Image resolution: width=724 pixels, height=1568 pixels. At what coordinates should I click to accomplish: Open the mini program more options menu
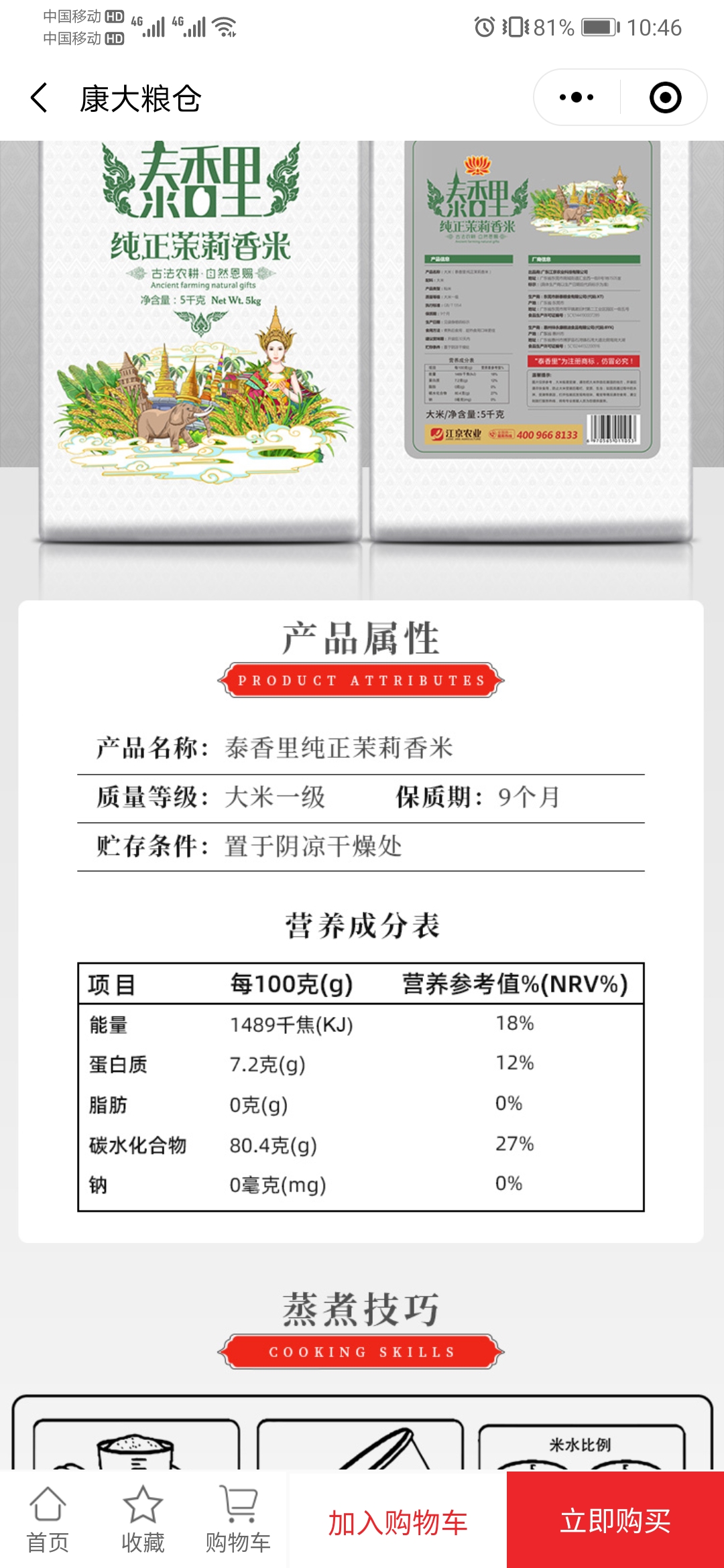pos(577,98)
